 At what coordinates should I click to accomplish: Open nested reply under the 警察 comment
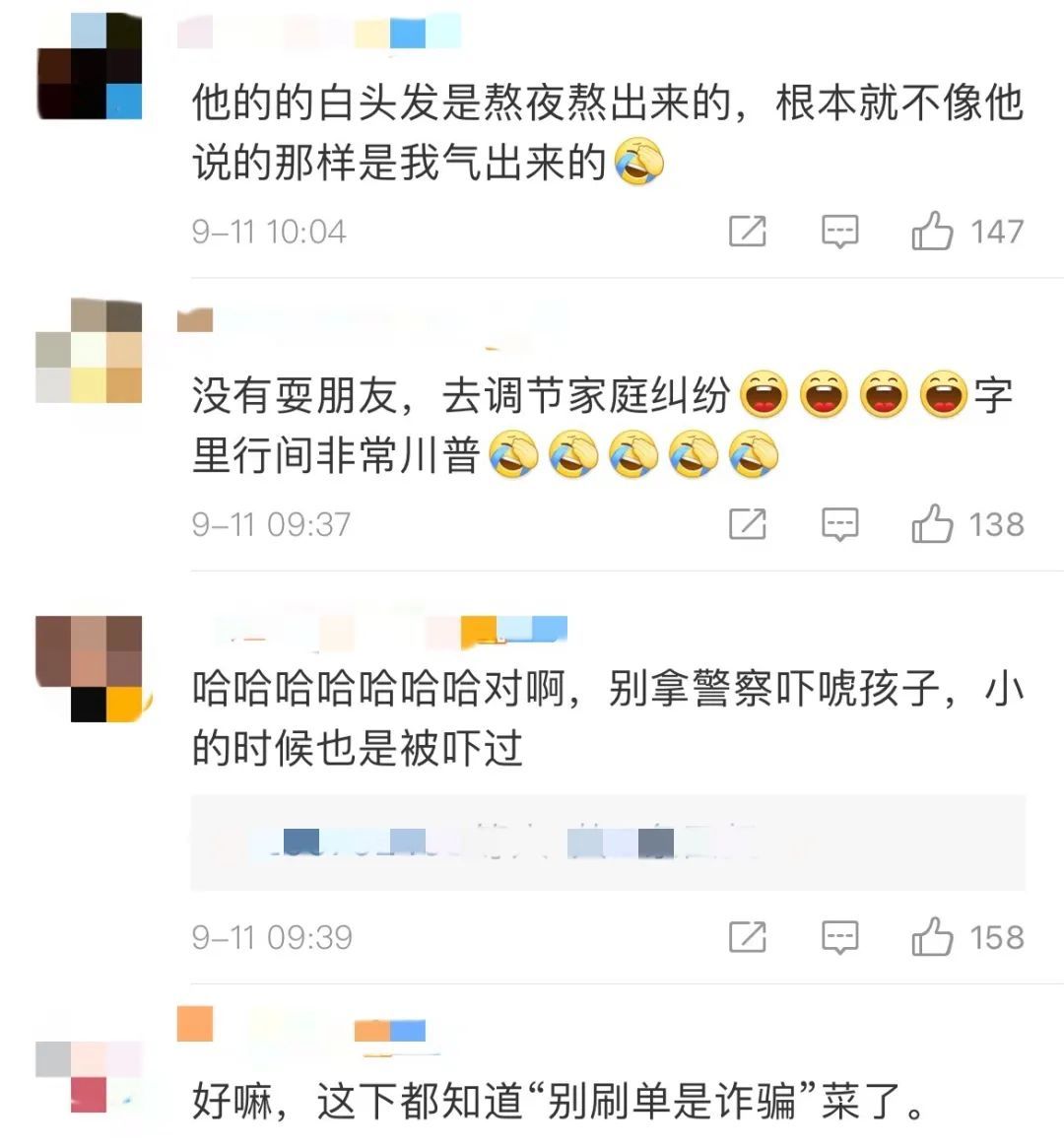click(x=607, y=844)
